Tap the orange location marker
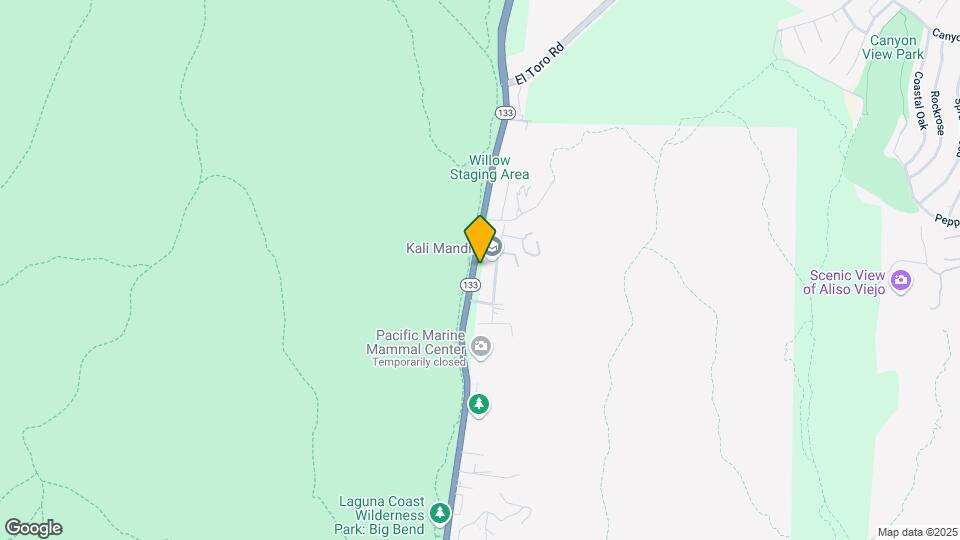This screenshot has width=960, height=540. pyautogui.click(x=481, y=239)
